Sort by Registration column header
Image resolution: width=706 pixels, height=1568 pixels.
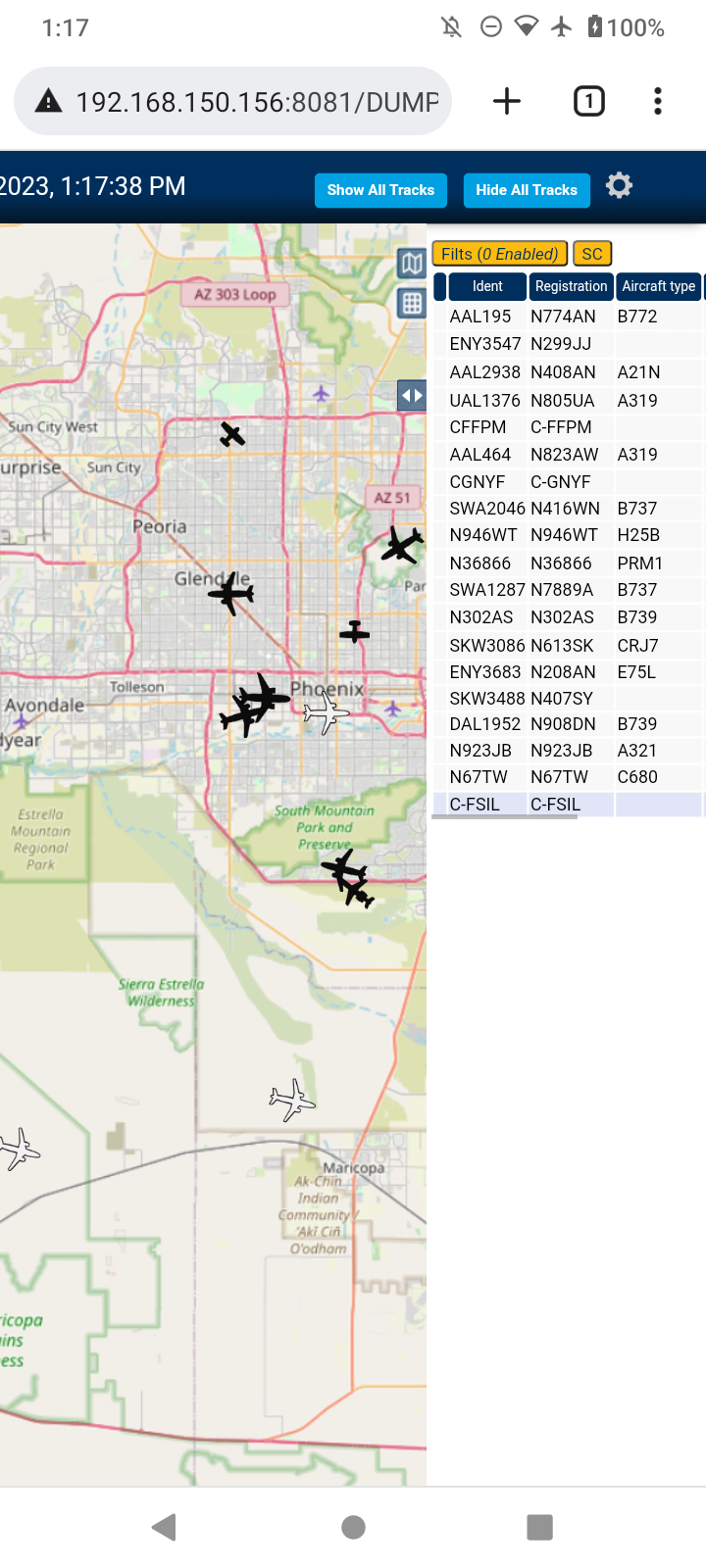coord(571,286)
